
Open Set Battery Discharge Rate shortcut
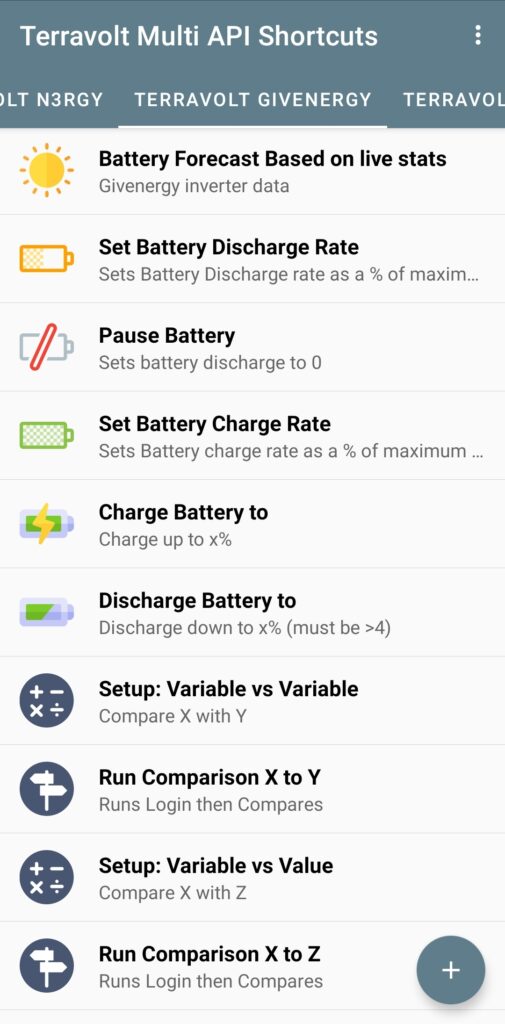(252, 259)
